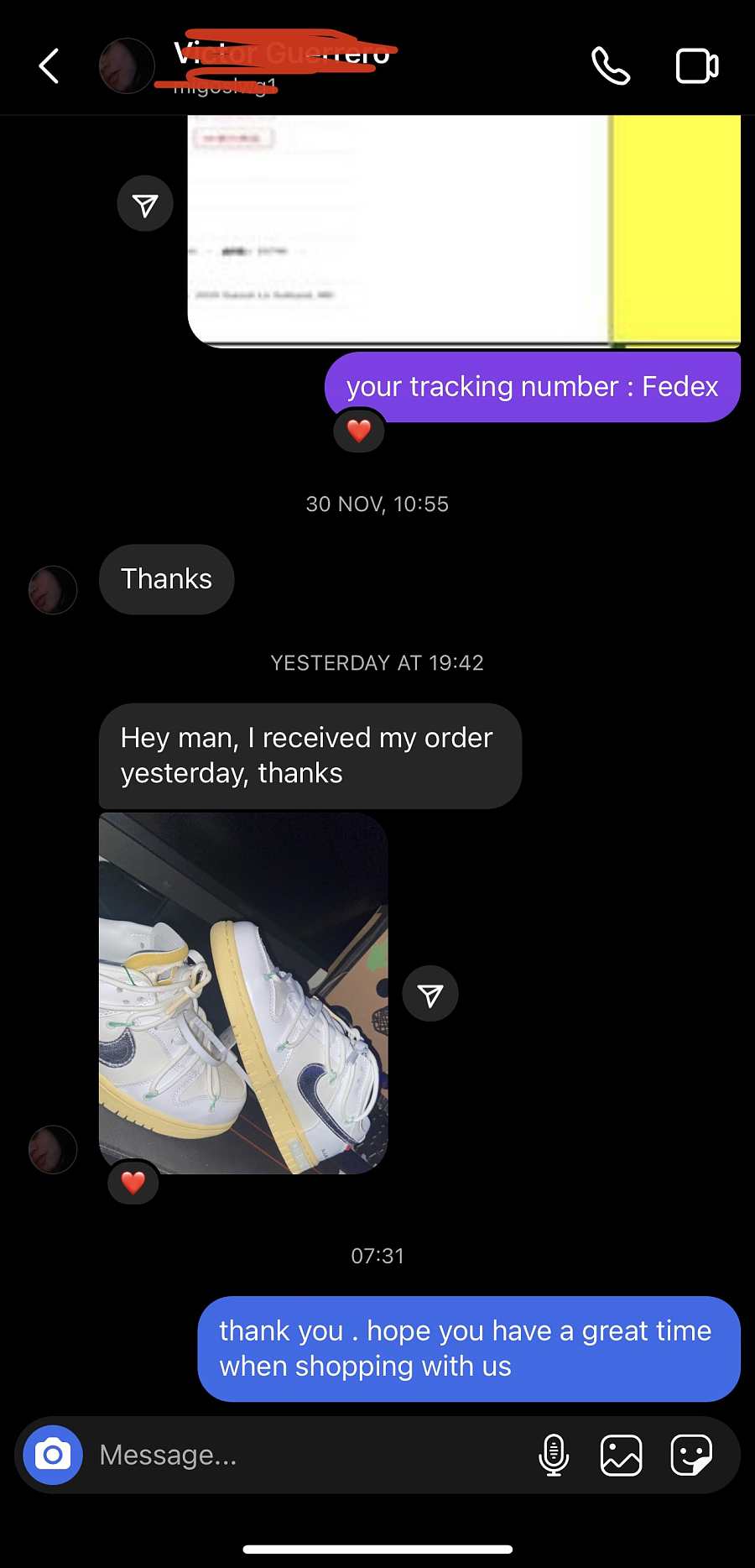This screenshot has width=755, height=1568.
Task: Forward the tracking screenshot image
Action: pyautogui.click(x=145, y=204)
